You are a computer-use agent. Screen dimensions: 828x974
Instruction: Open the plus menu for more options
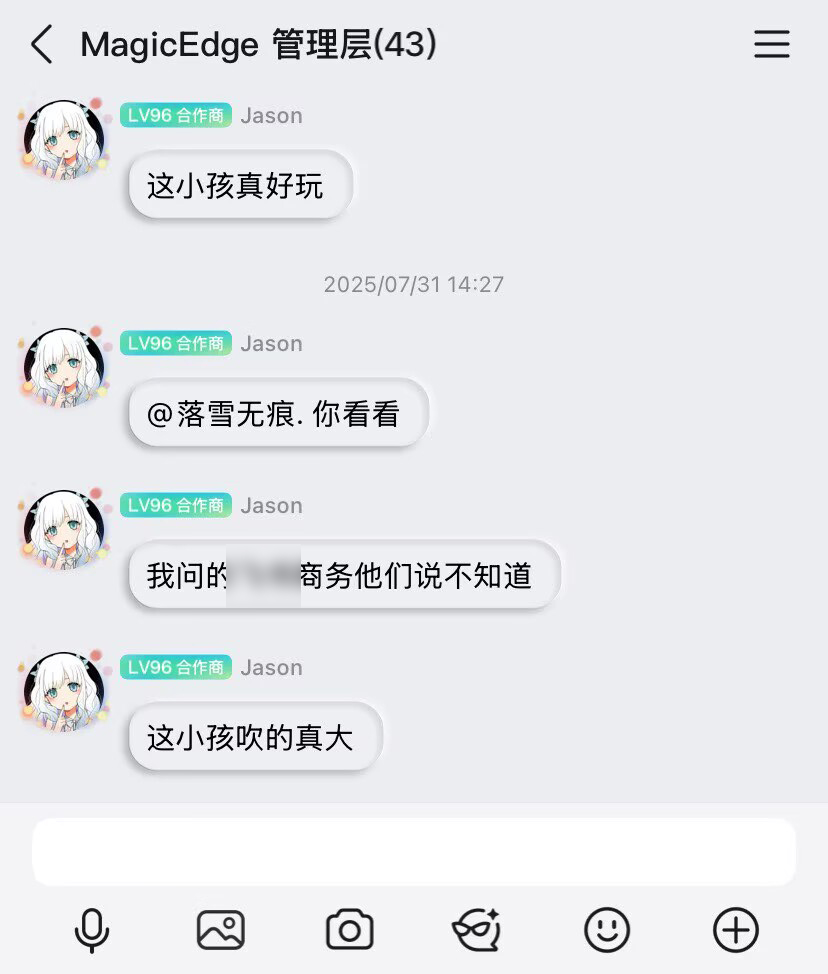(x=735, y=930)
